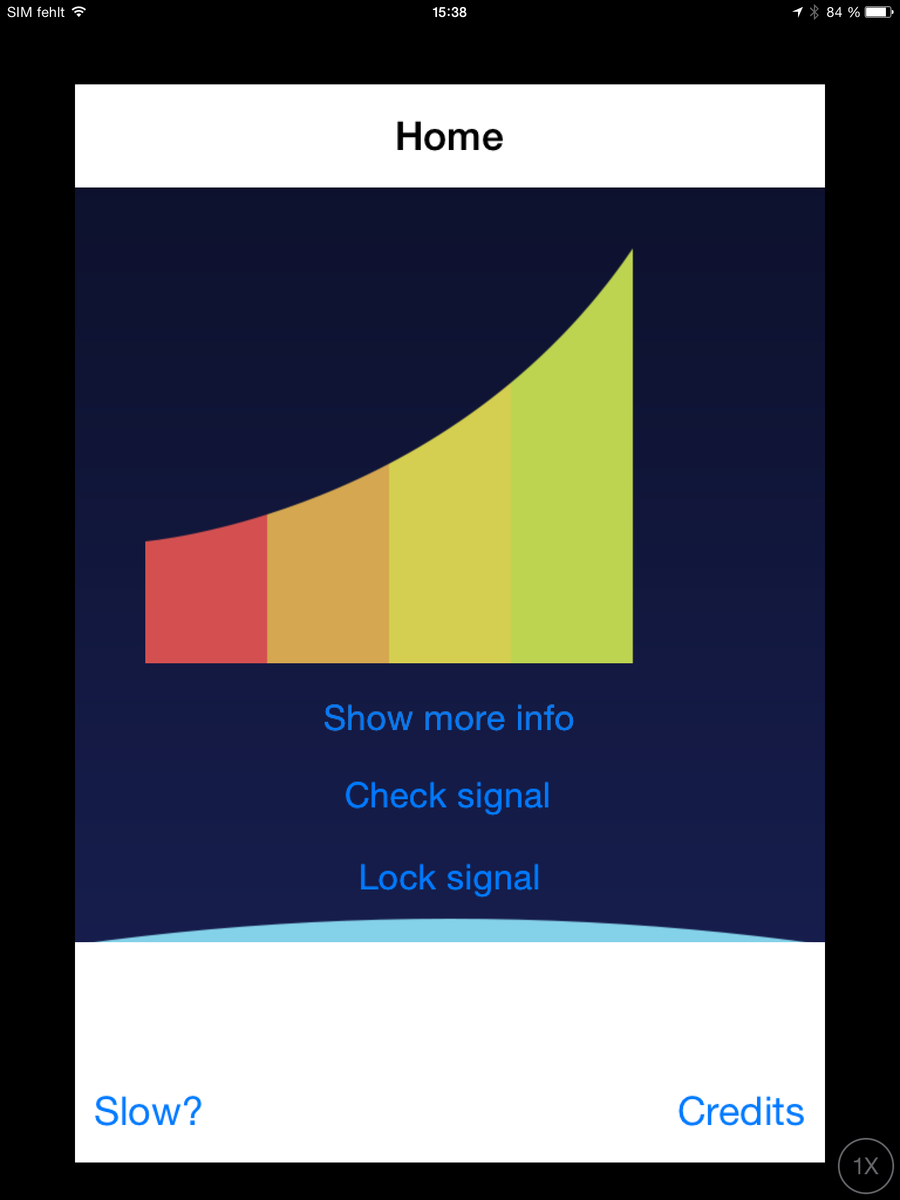View the Credits page

[x=740, y=1111]
